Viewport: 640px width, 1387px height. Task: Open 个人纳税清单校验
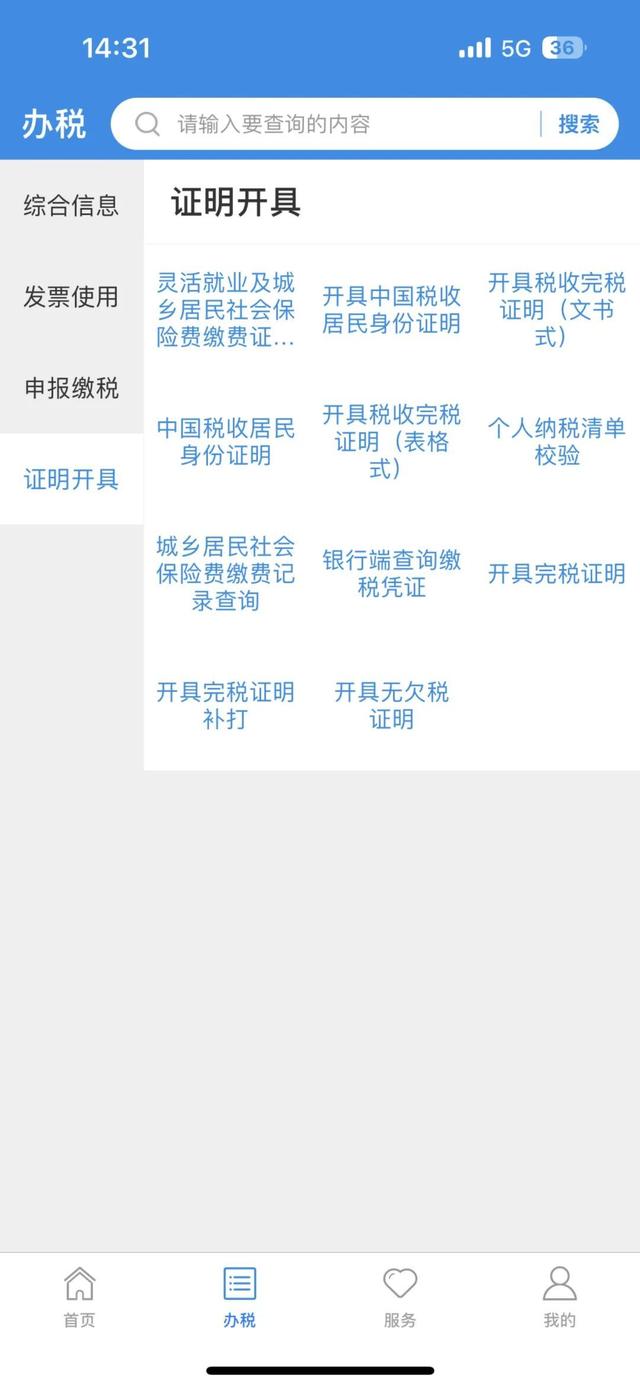click(557, 442)
